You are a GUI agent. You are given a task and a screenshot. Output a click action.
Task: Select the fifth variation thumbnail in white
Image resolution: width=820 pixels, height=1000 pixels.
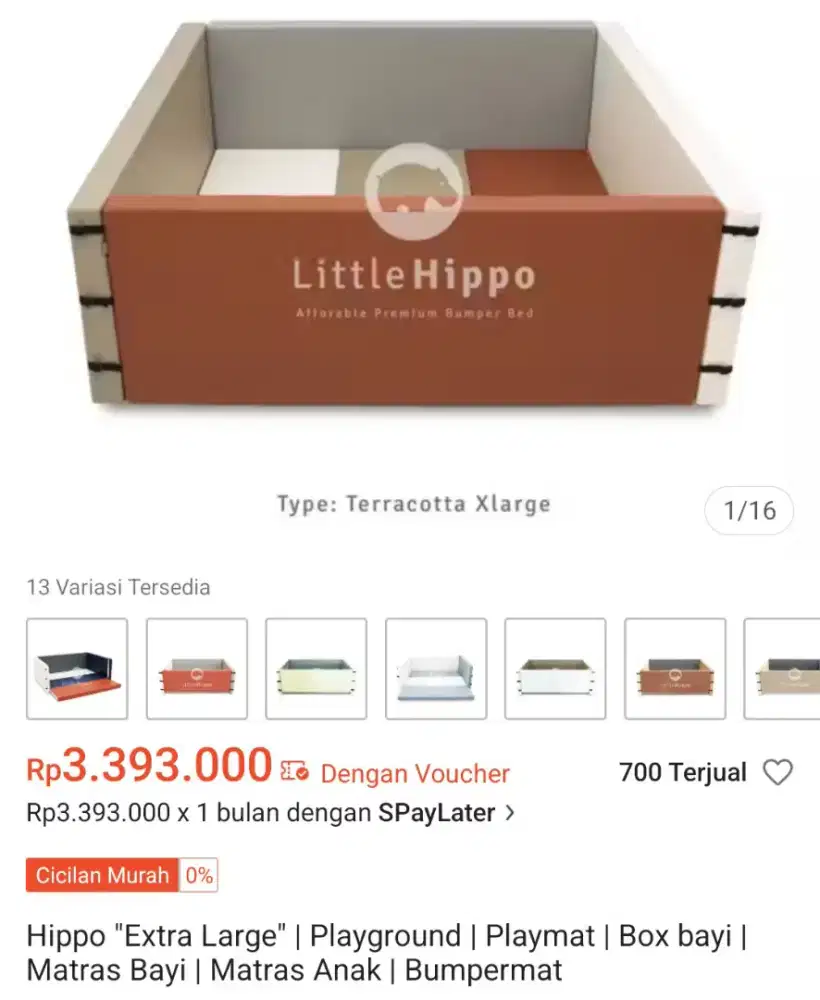(555, 668)
